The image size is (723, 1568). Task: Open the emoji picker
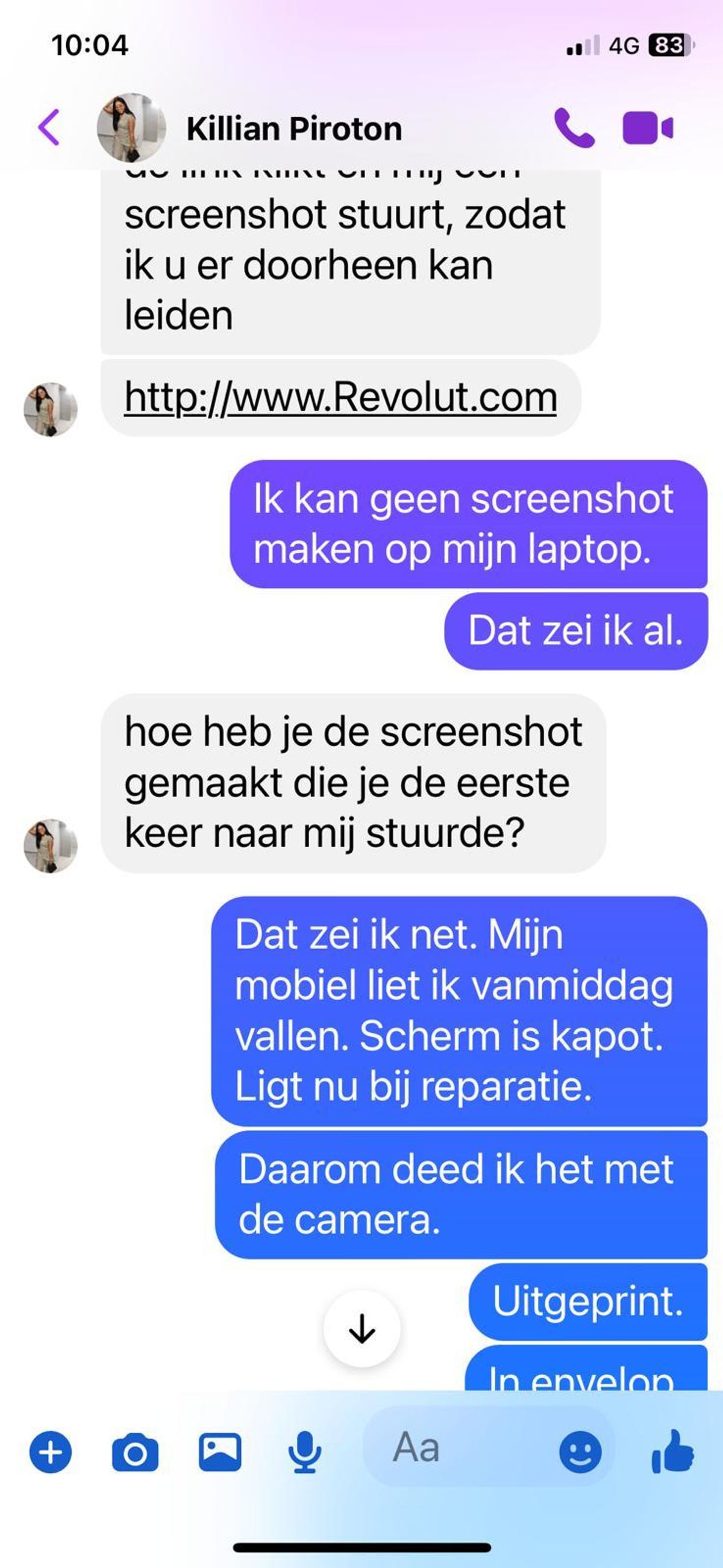580,1452
